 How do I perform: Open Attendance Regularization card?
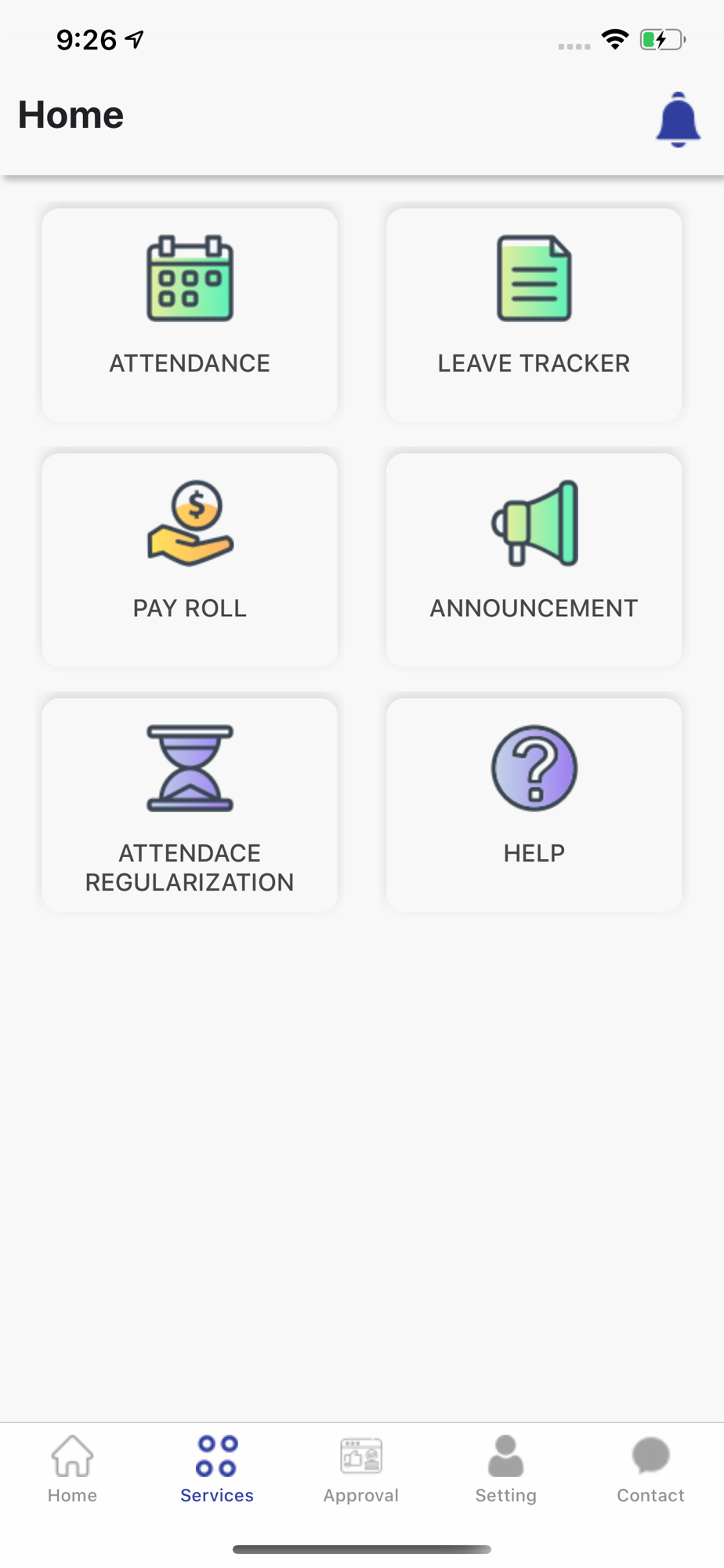[190, 804]
